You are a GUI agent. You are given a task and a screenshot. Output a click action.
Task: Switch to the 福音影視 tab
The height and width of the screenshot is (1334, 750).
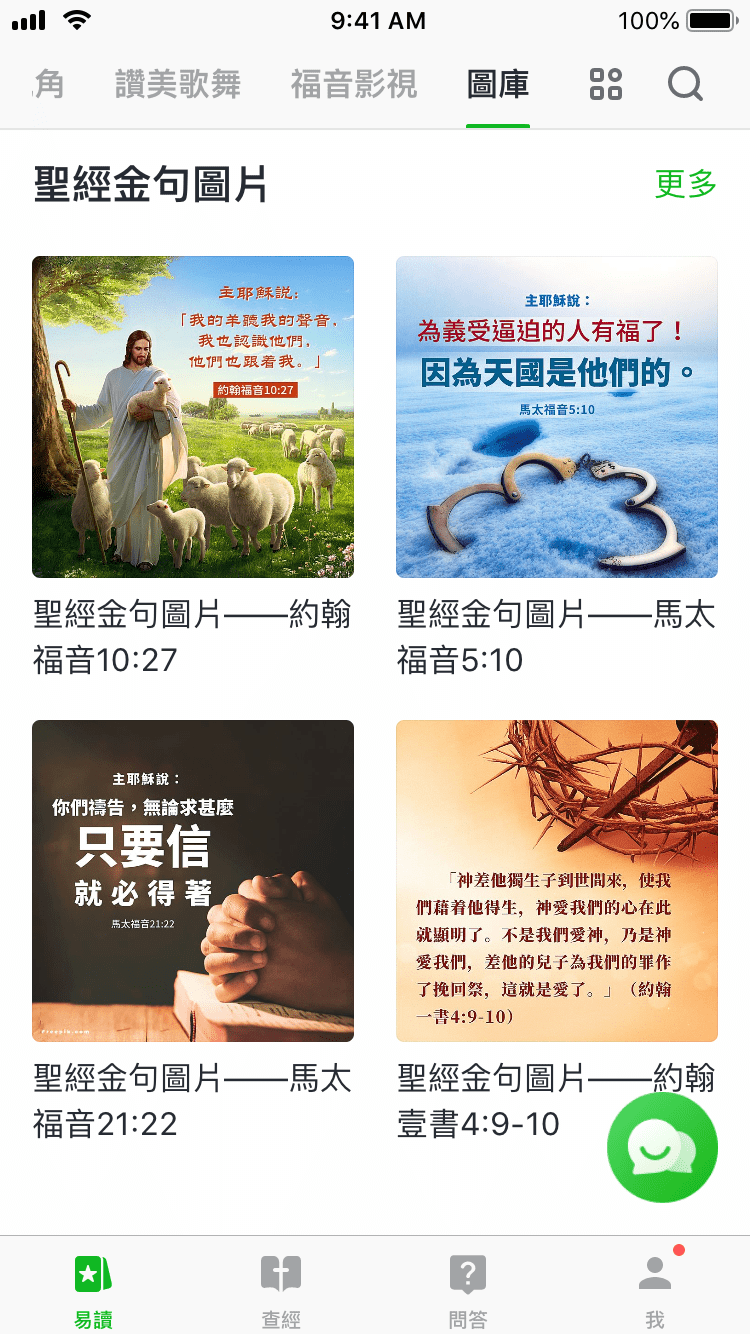[354, 84]
